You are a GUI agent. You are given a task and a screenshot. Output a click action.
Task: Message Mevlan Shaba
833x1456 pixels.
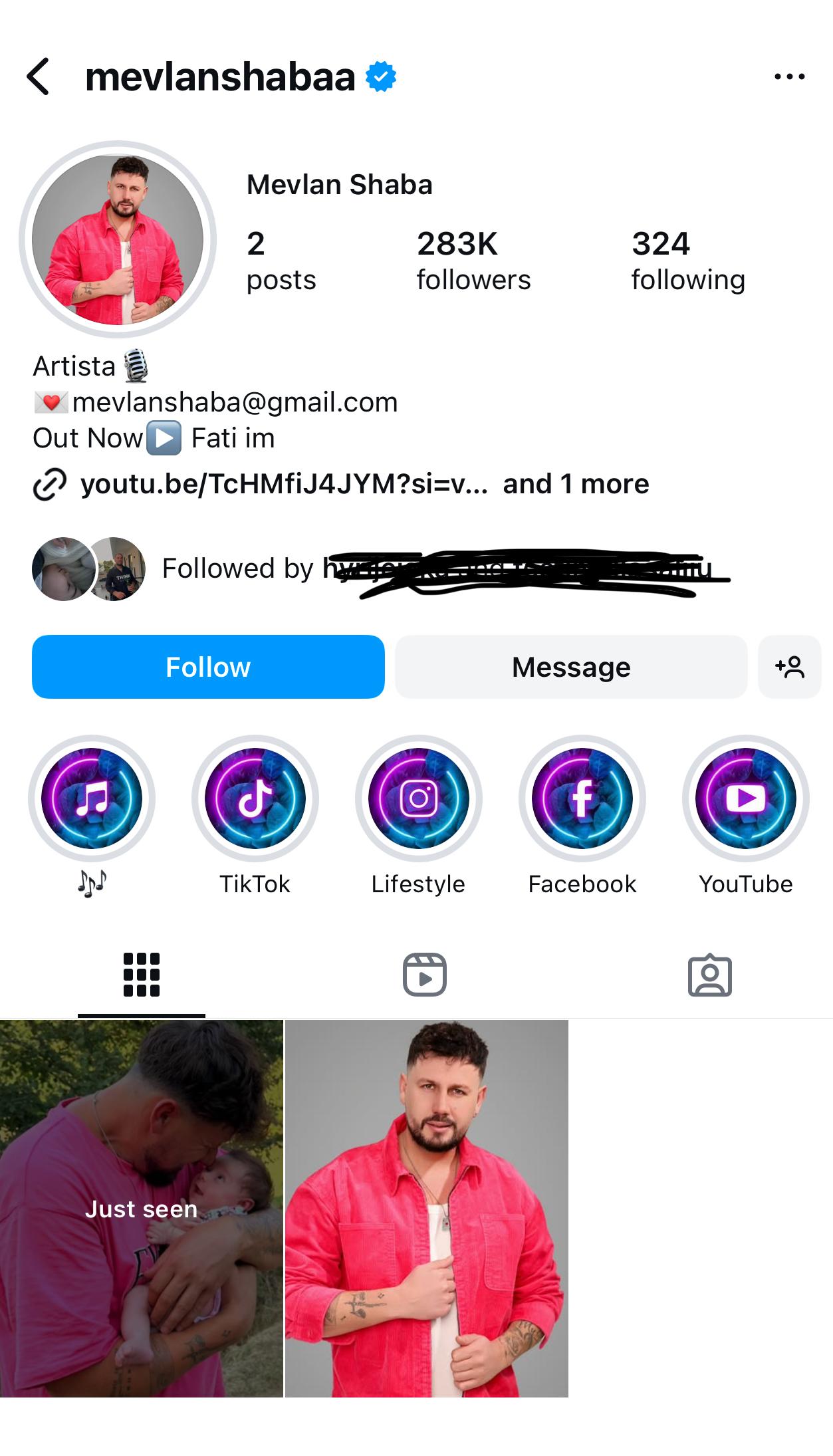pyautogui.click(x=571, y=667)
